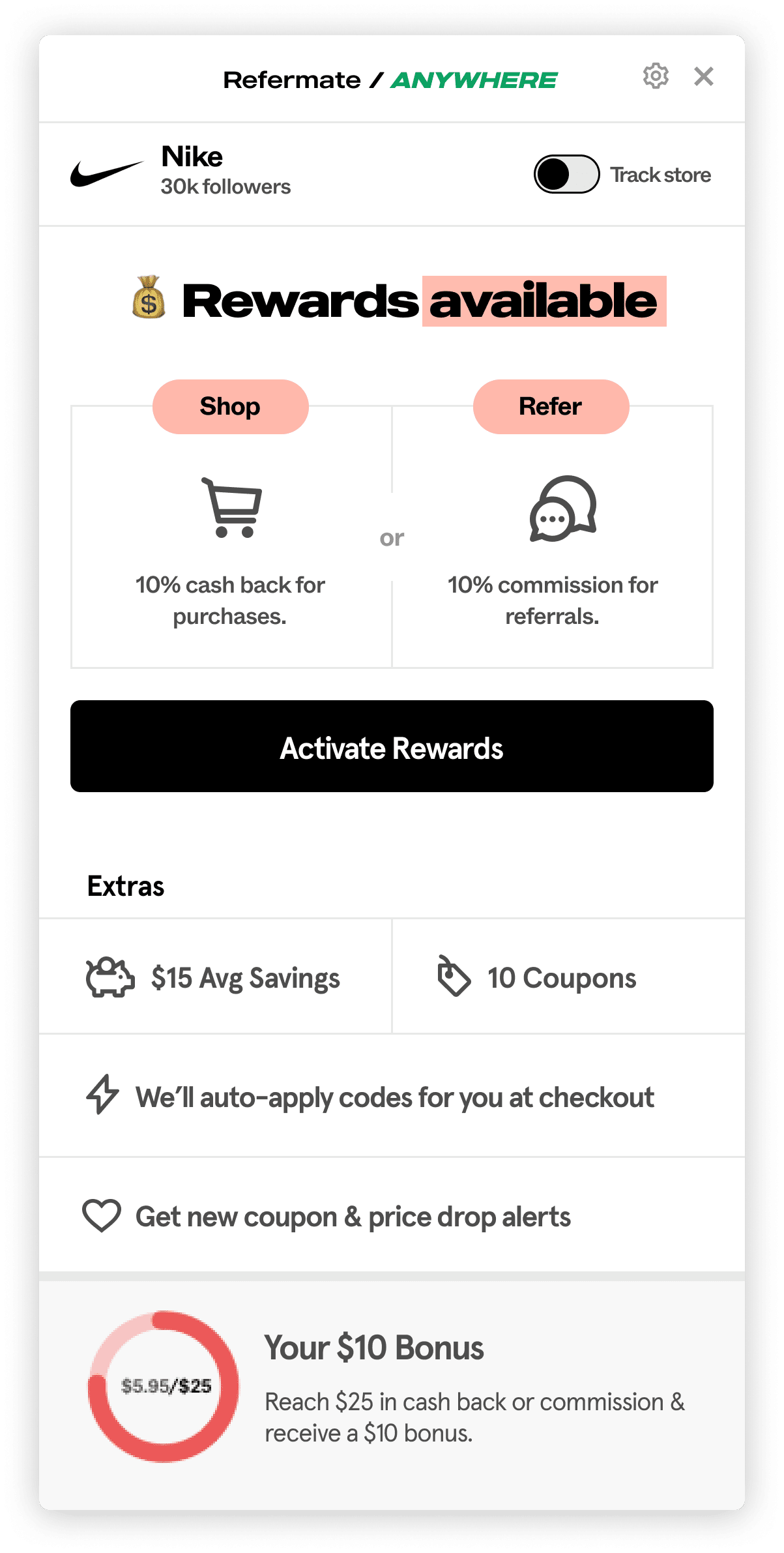Screen dimensions: 784x1553
Task: Open the settings gear
Action: pos(656,76)
